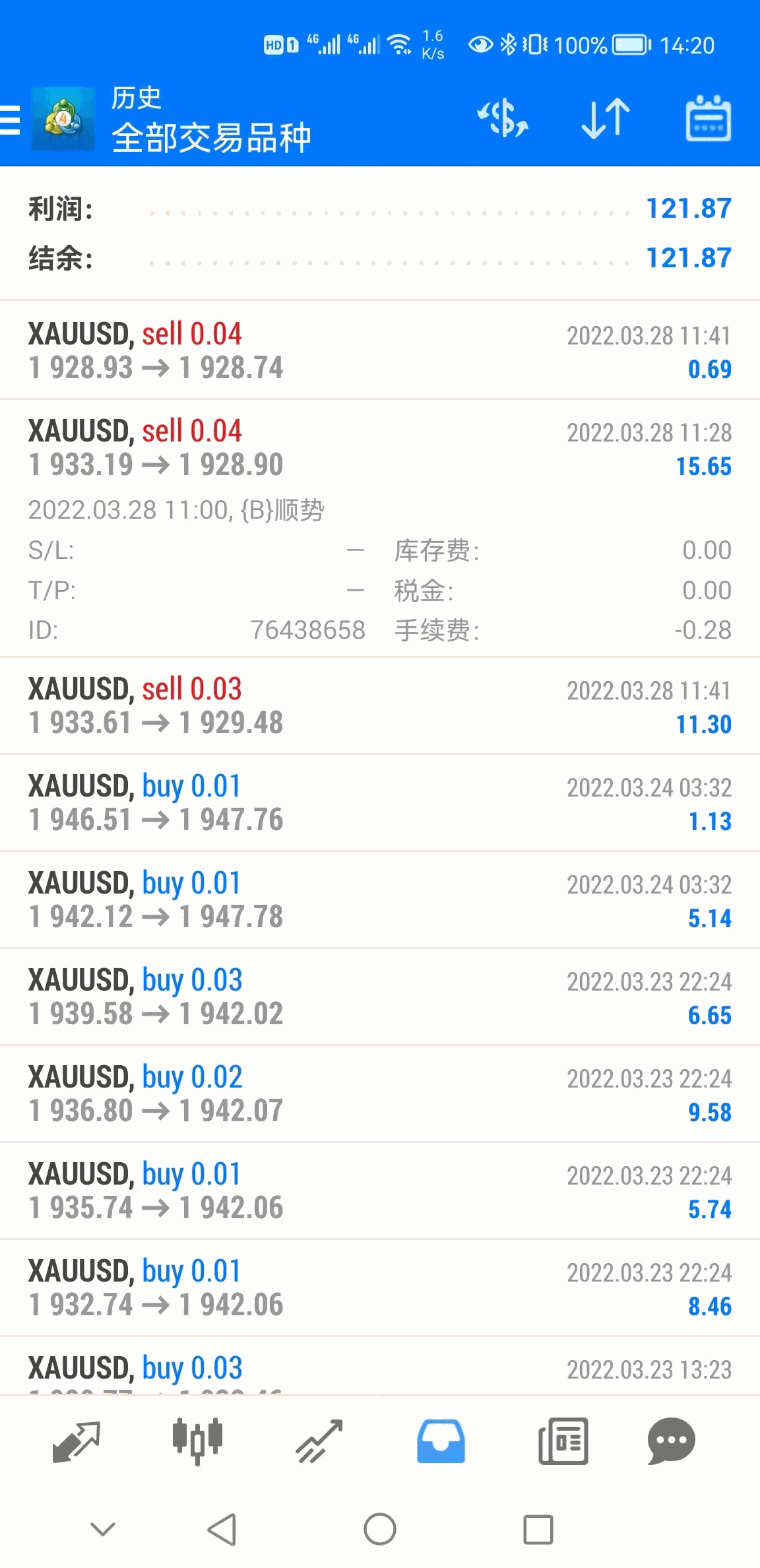Expand the buy 0.03 trade at 1 939.58
This screenshot has width=760, height=1568.
(380, 996)
